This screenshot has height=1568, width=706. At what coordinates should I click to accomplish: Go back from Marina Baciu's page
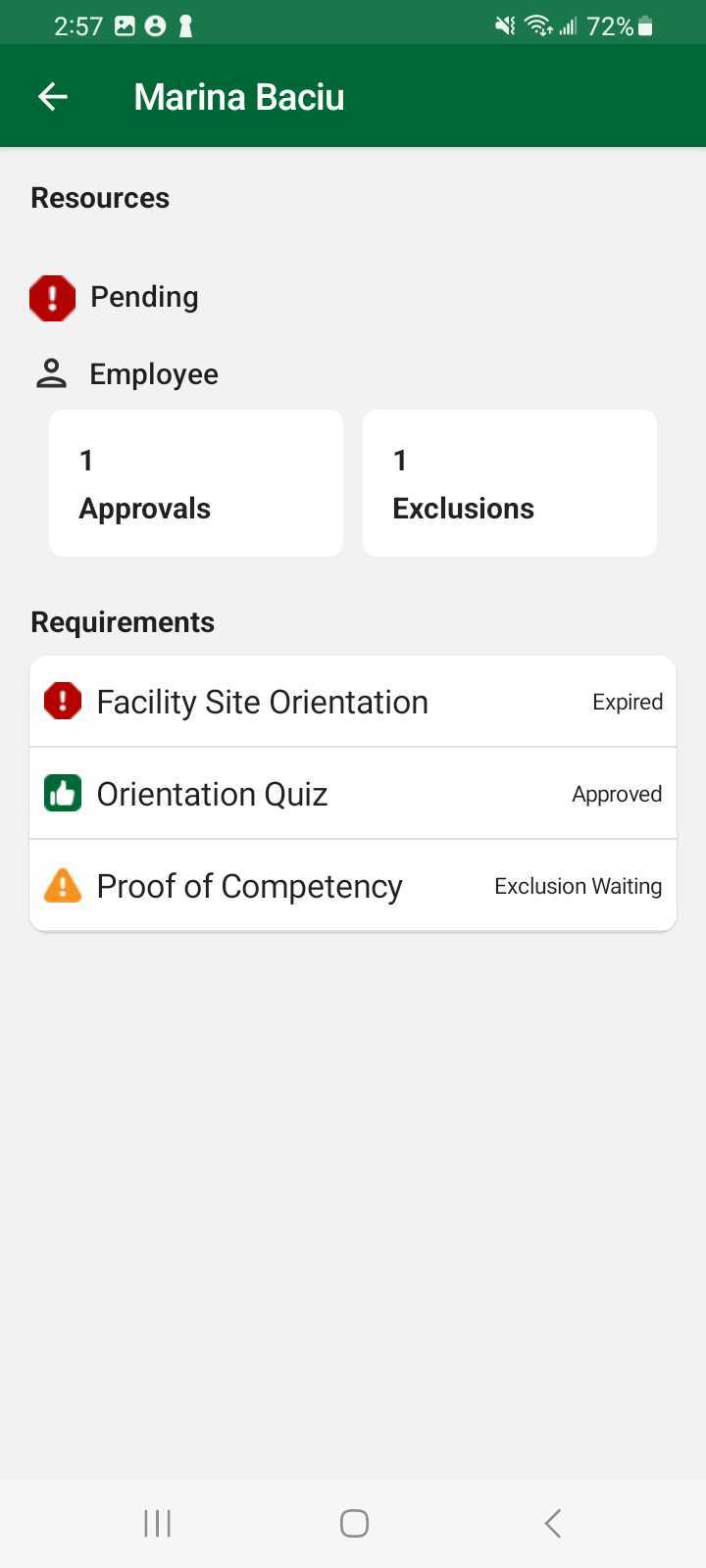point(53,96)
